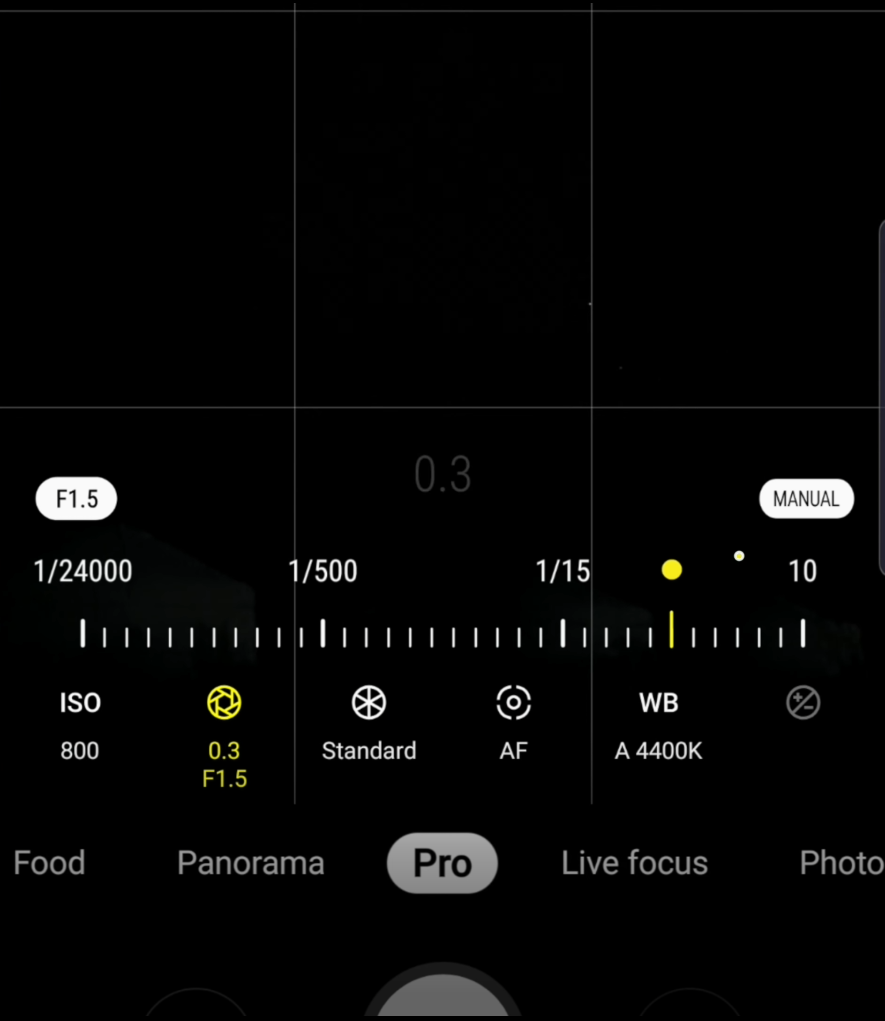885x1021 pixels.
Task: Set shutter speed to 1/500 on the slider
Action: tap(322, 633)
